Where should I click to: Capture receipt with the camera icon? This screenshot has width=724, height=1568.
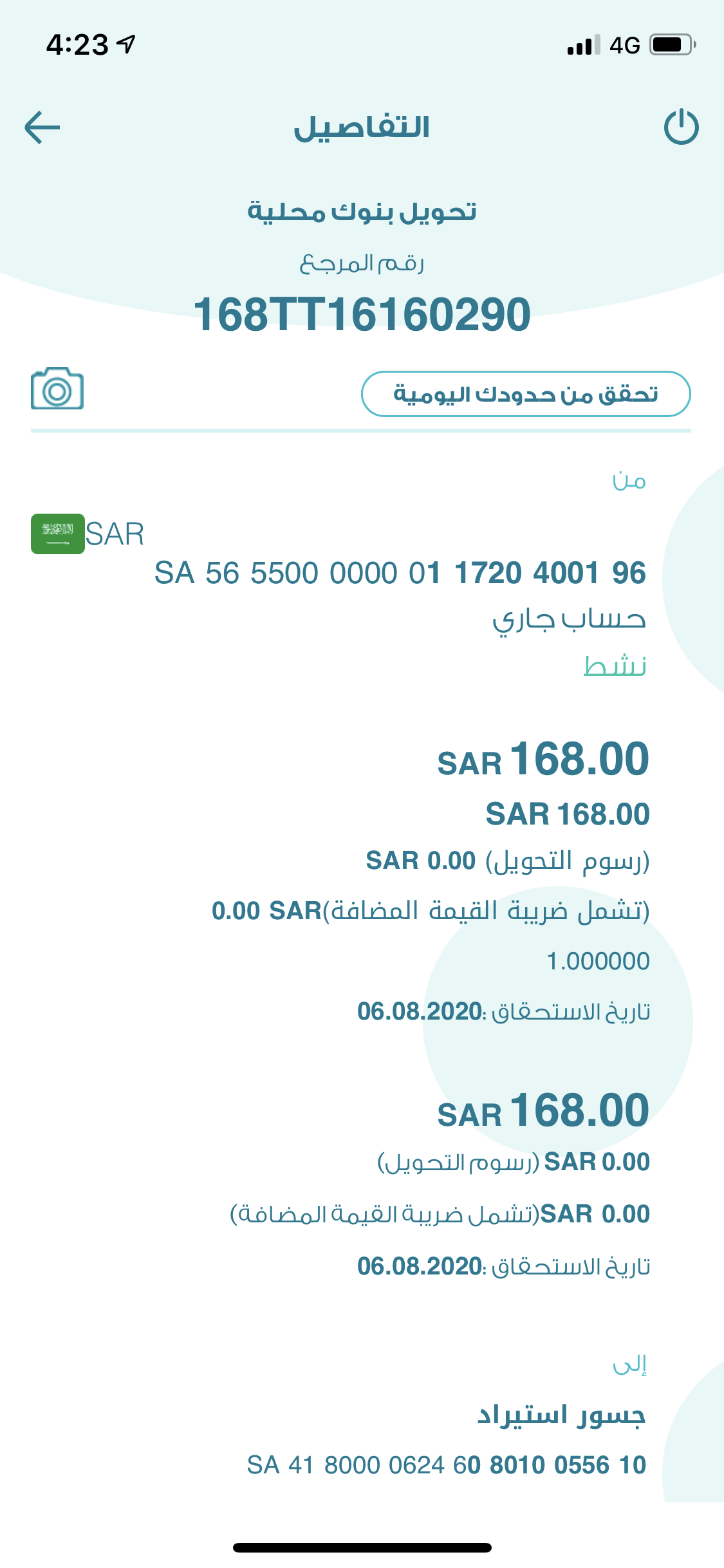tap(57, 389)
